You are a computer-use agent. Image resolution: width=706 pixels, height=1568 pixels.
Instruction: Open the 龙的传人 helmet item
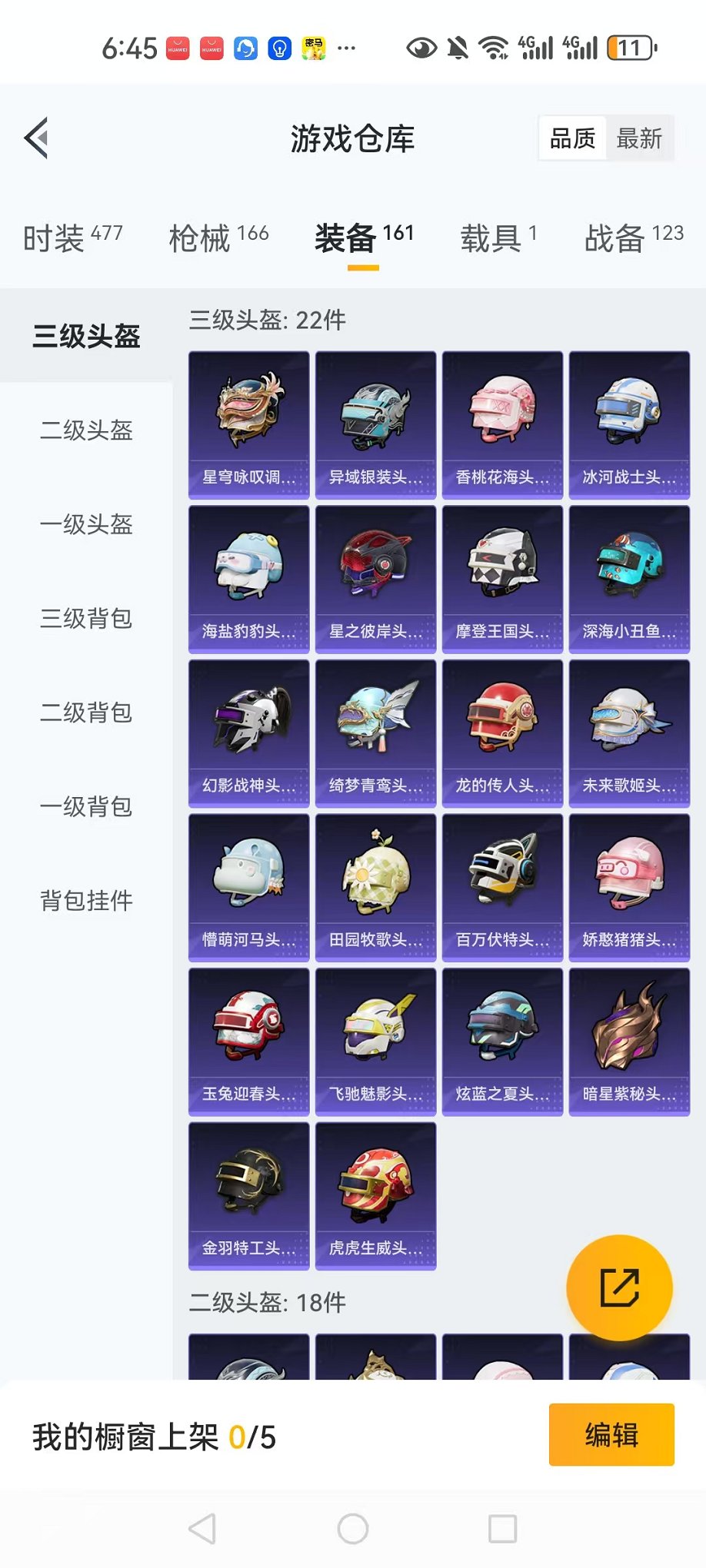click(502, 733)
